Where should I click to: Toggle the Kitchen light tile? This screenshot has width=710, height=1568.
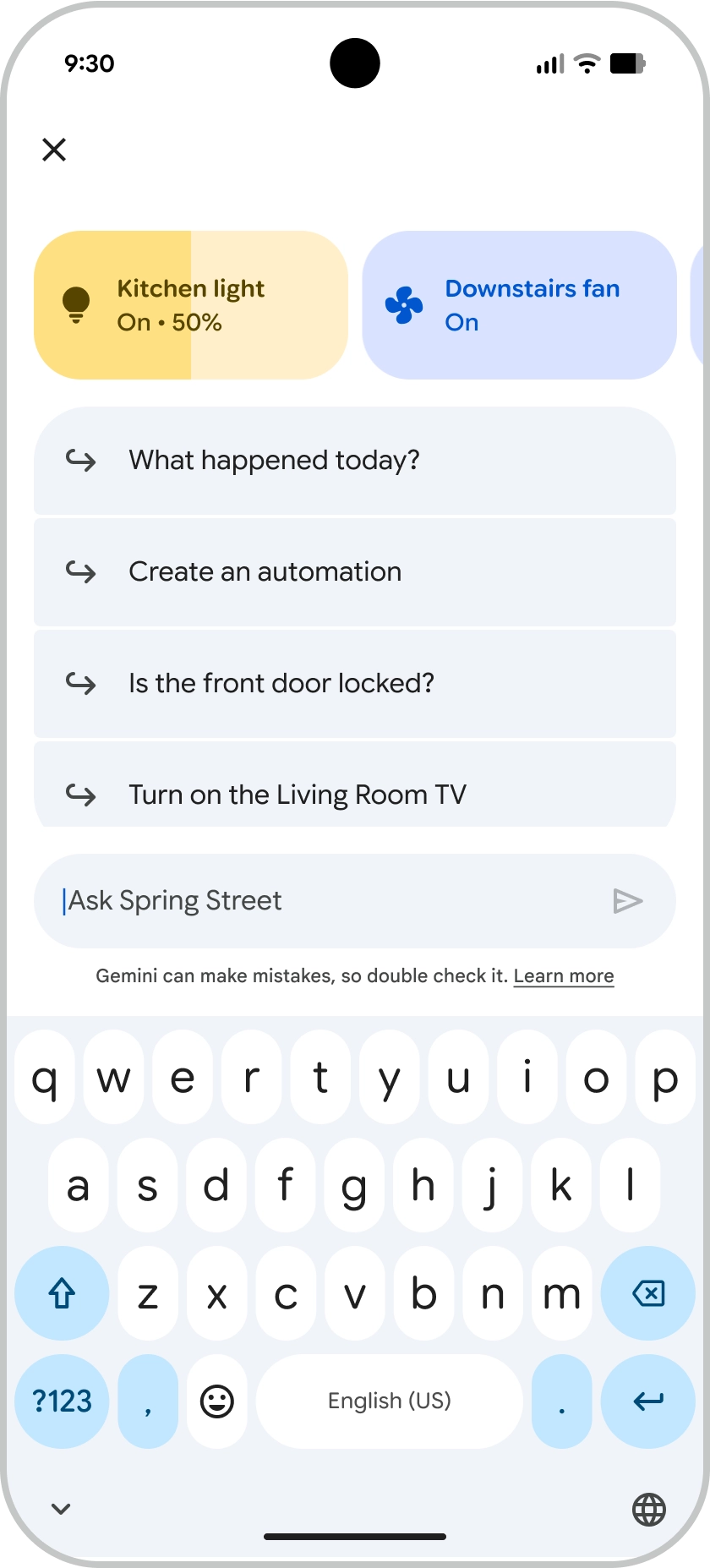pyautogui.click(x=190, y=305)
